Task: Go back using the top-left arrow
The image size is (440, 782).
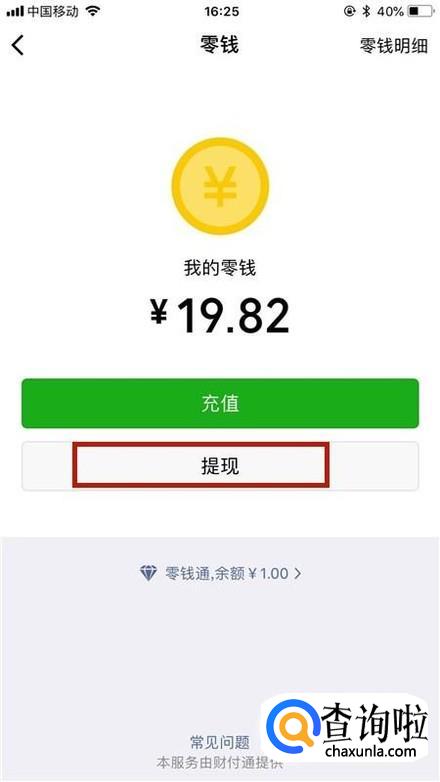Action: (18, 45)
